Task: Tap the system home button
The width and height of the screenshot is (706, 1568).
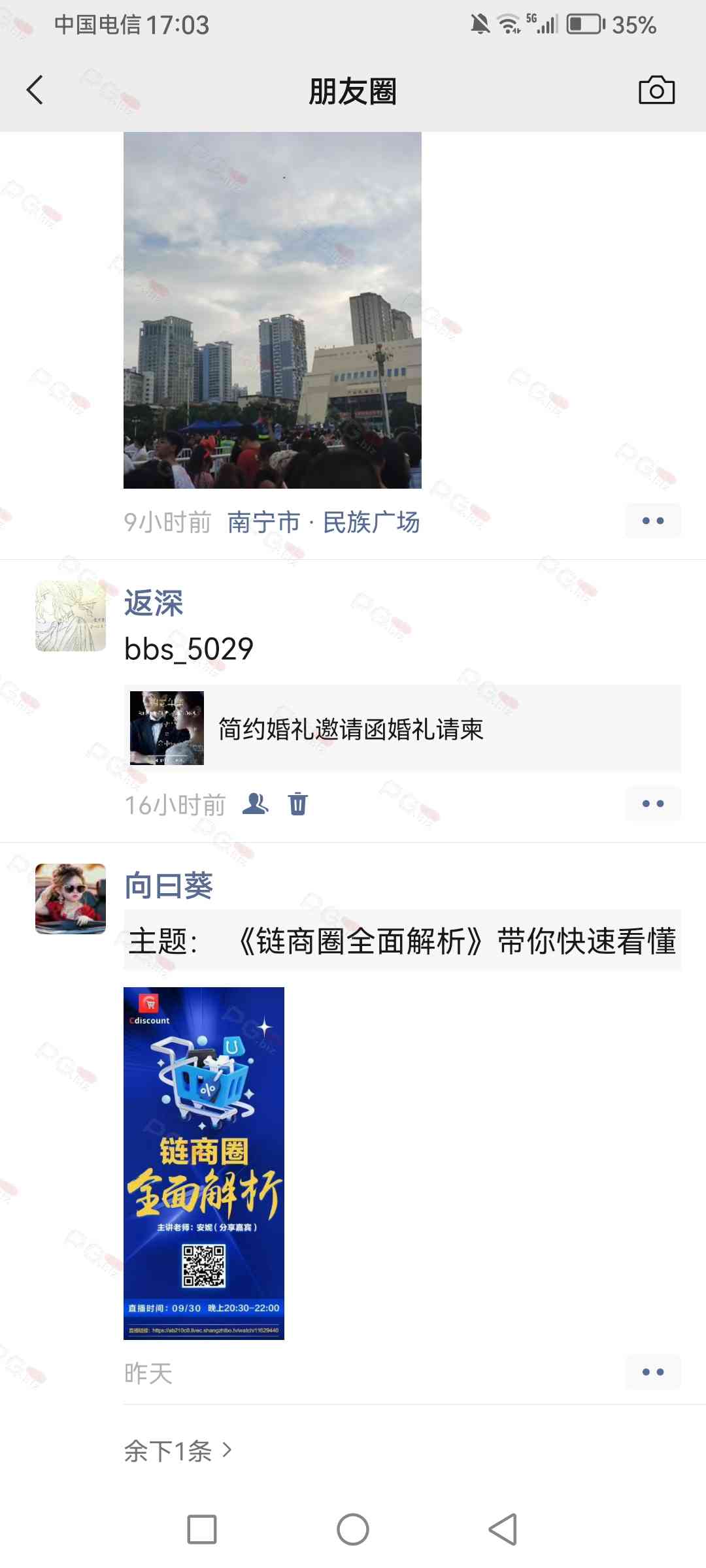Action: [x=353, y=1529]
